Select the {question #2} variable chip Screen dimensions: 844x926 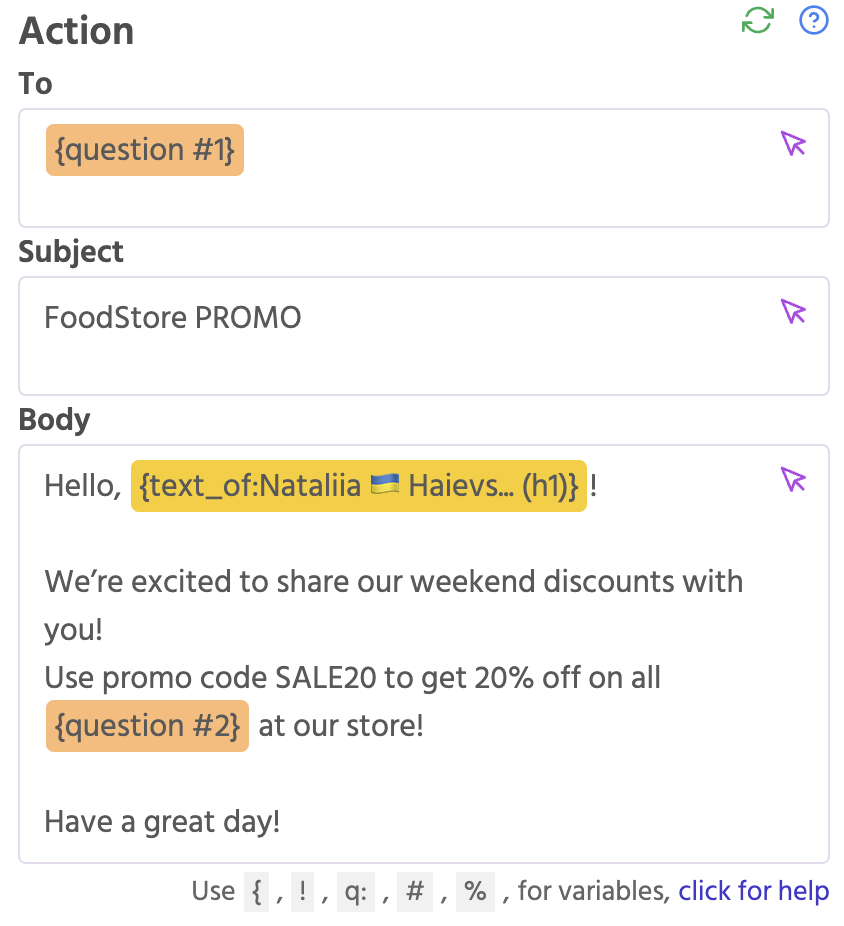147,726
